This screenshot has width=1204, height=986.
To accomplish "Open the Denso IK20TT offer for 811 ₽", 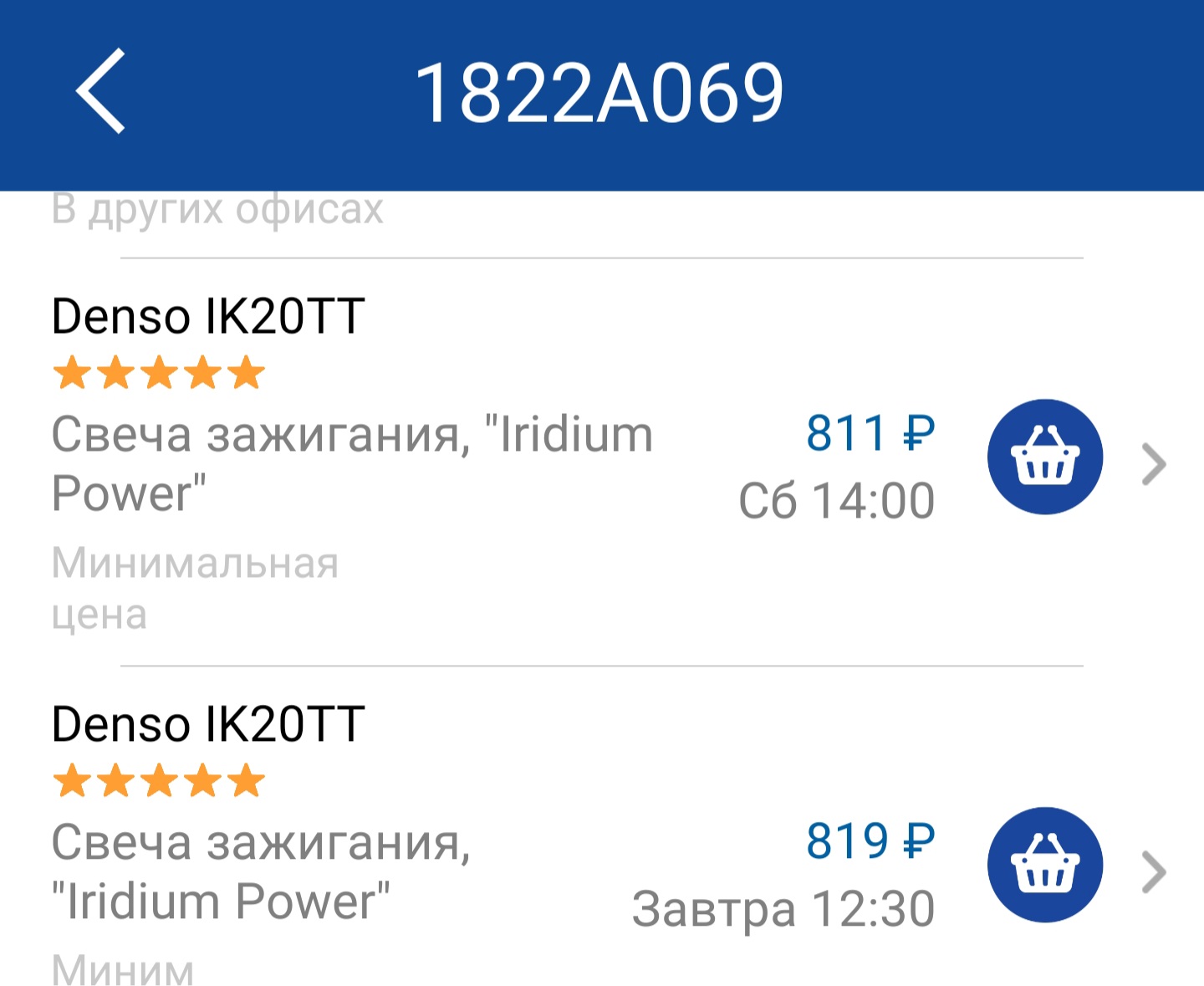I will [x=1154, y=465].
